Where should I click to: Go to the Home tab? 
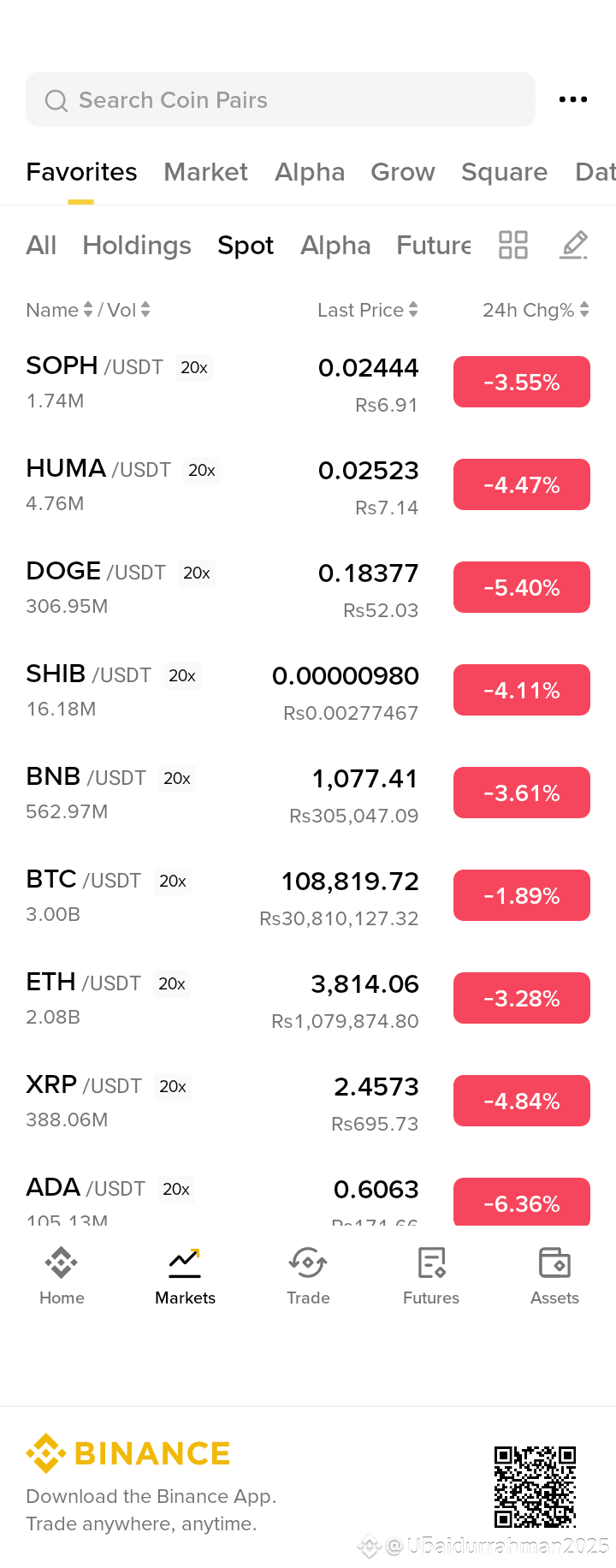point(62,1275)
